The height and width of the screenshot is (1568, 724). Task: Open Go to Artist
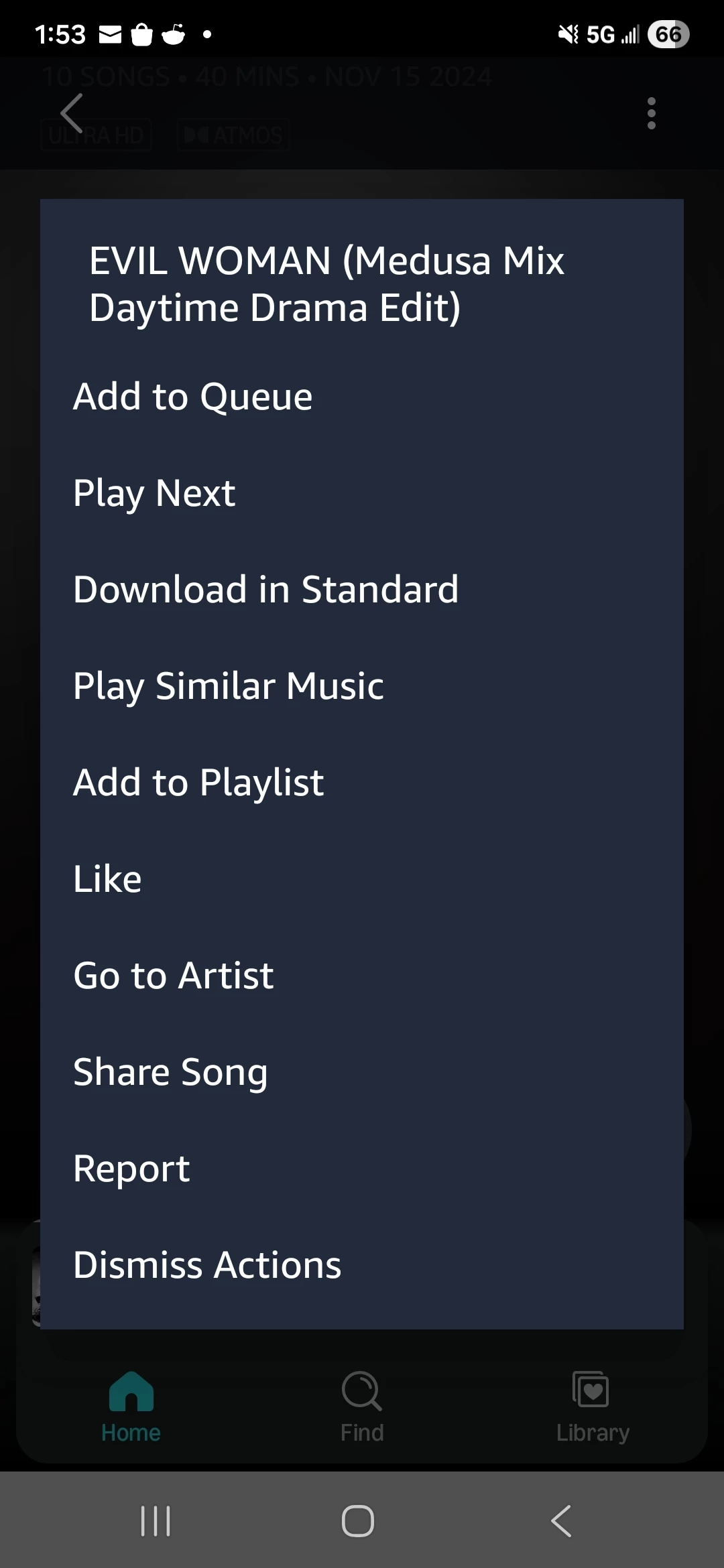(x=173, y=976)
